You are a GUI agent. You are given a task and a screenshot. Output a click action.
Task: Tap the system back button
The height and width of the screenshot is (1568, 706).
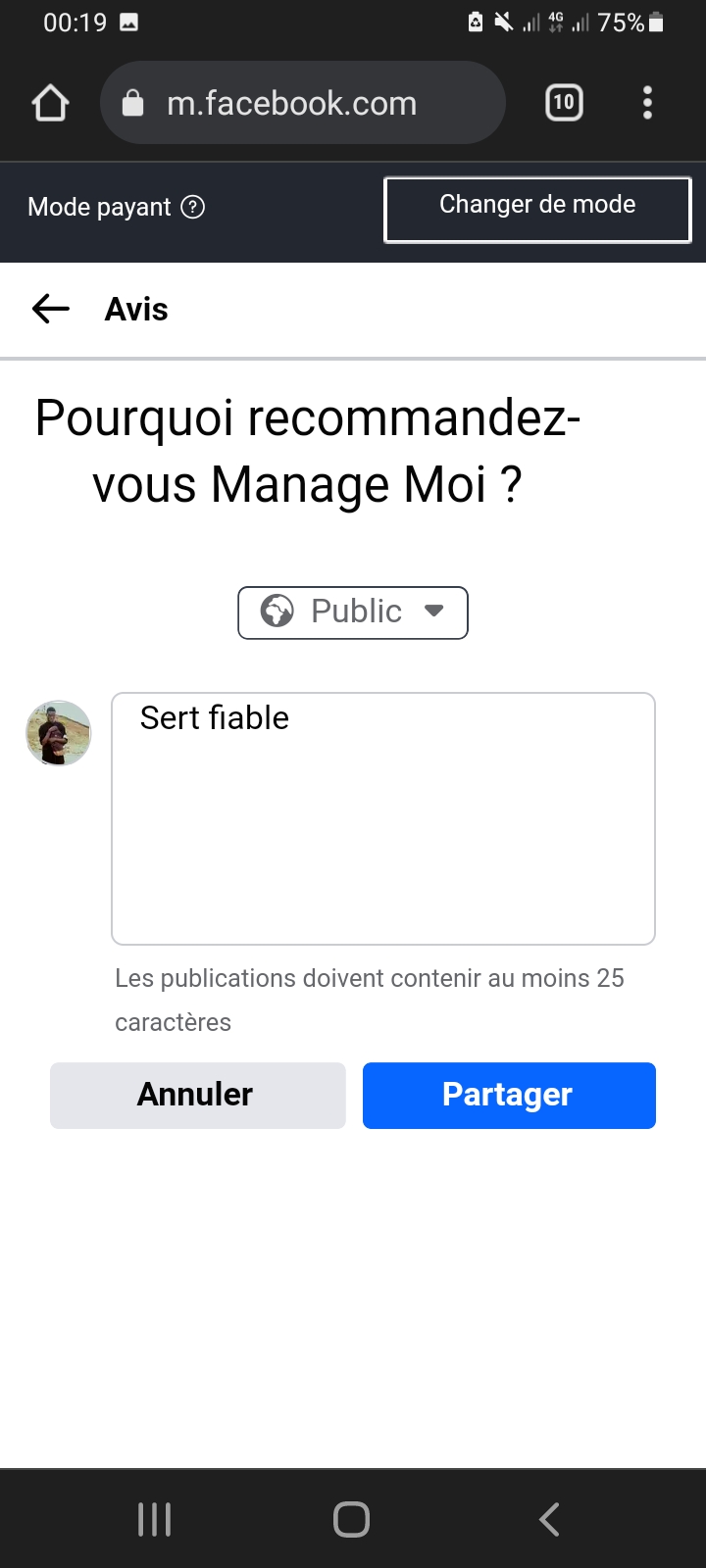click(550, 1520)
